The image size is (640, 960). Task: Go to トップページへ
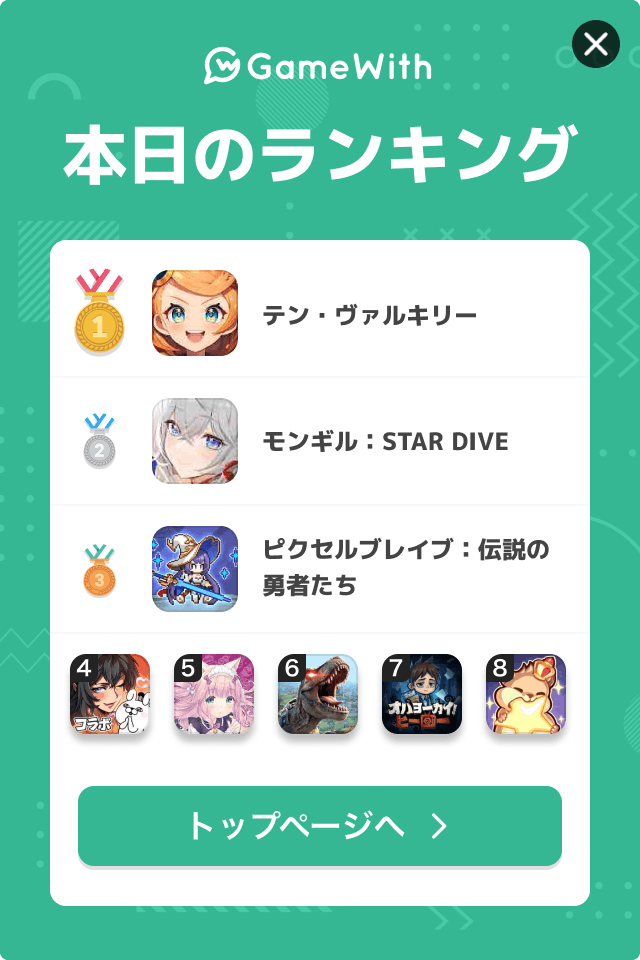point(320,826)
